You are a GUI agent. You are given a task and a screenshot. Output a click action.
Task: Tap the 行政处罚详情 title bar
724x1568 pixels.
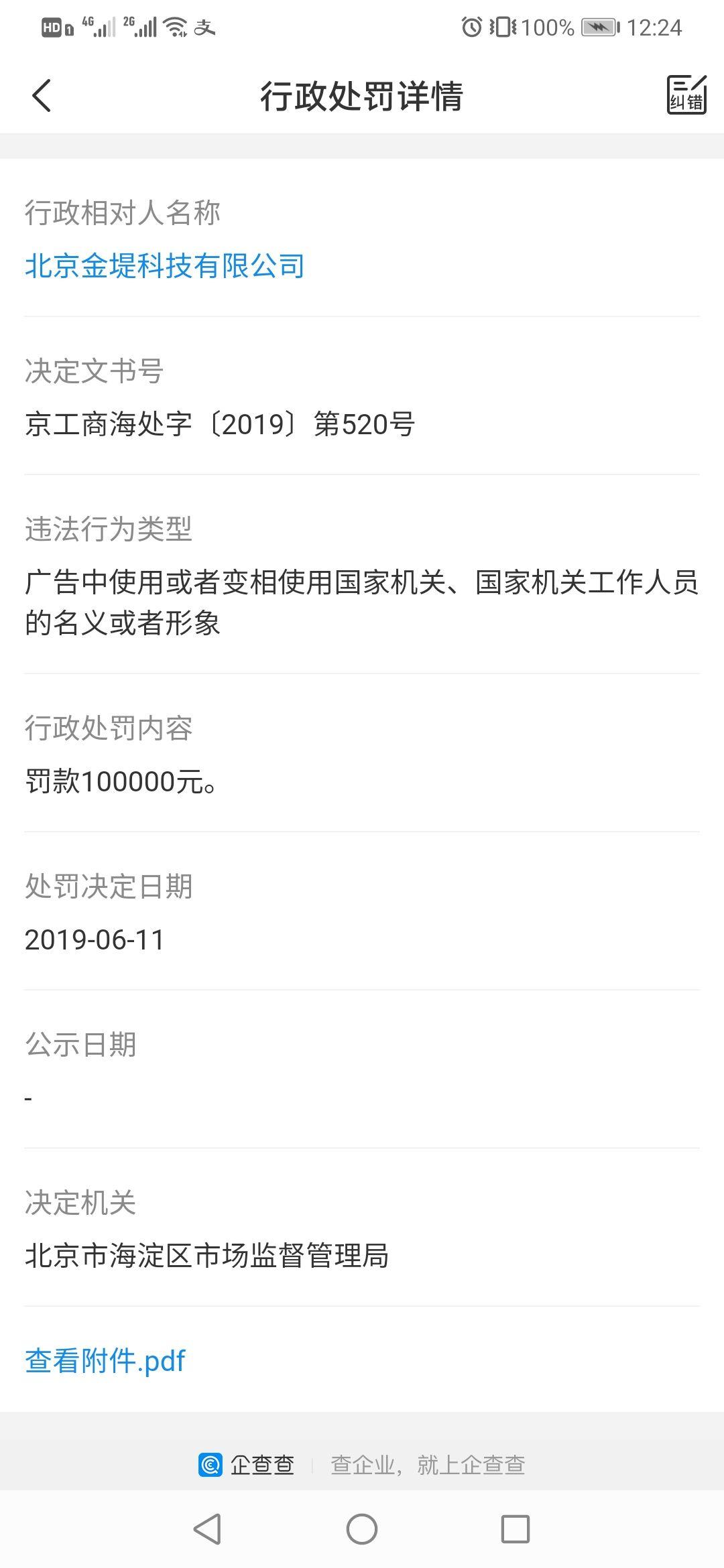pos(362,96)
